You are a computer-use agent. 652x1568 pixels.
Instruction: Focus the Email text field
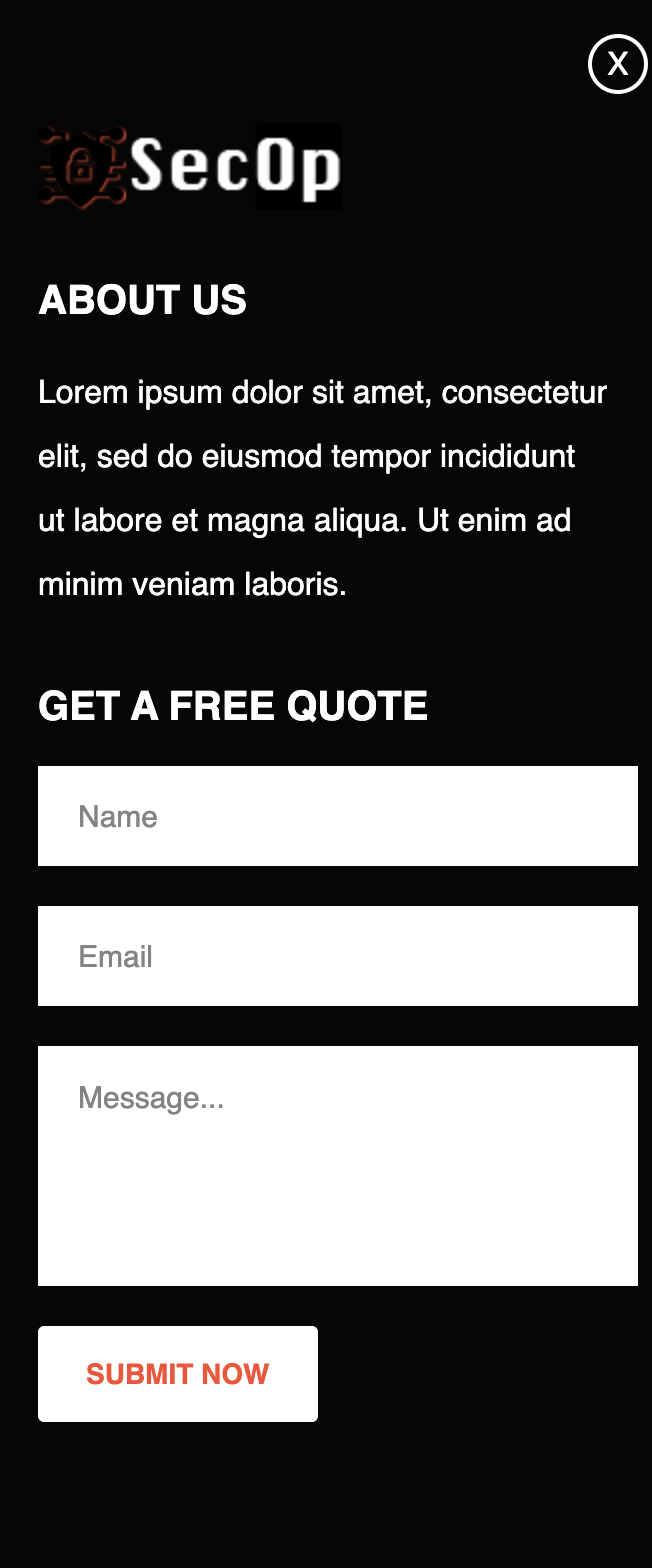[x=337, y=956]
